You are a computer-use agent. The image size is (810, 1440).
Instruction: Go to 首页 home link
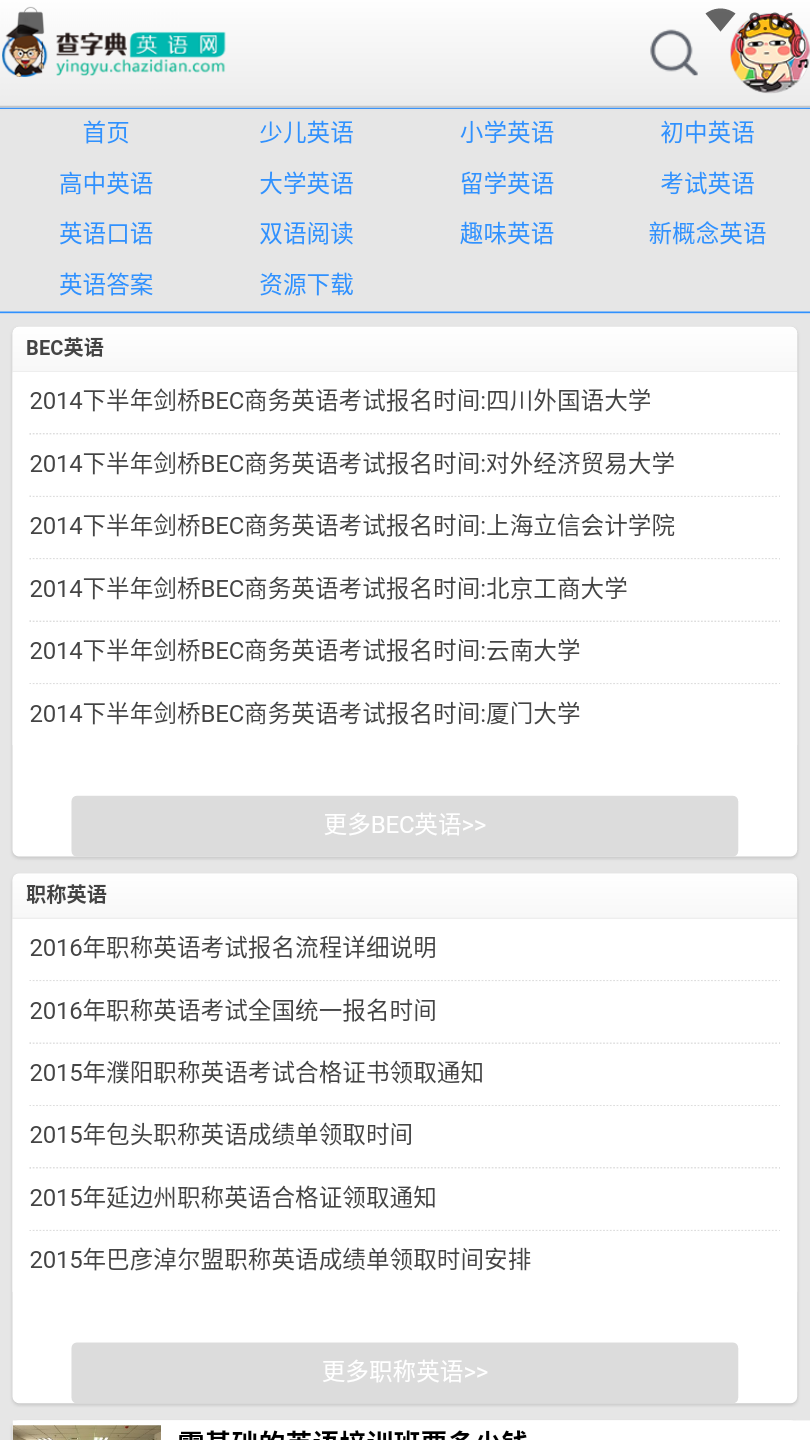[x=106, y=133]
